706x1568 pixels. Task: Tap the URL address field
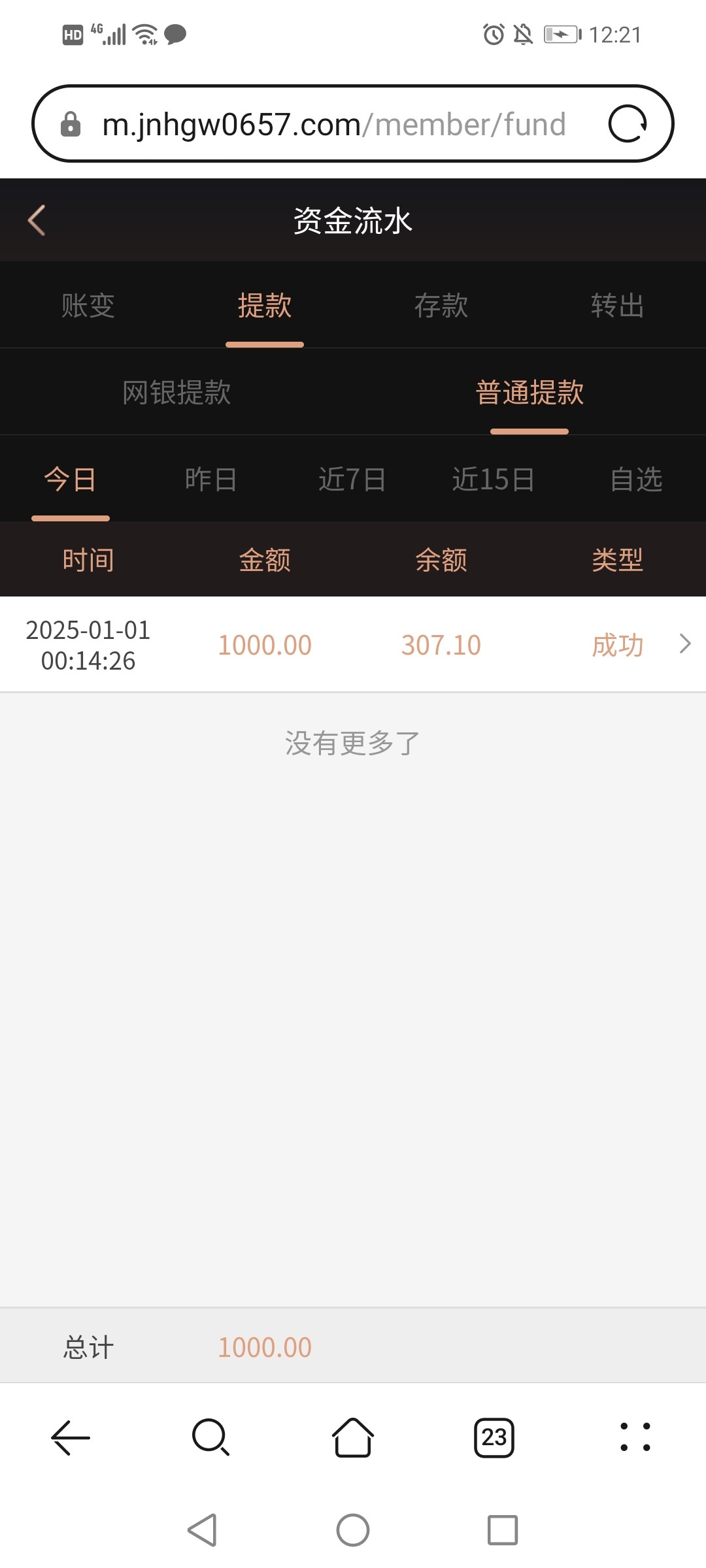(x=334, y=124)
